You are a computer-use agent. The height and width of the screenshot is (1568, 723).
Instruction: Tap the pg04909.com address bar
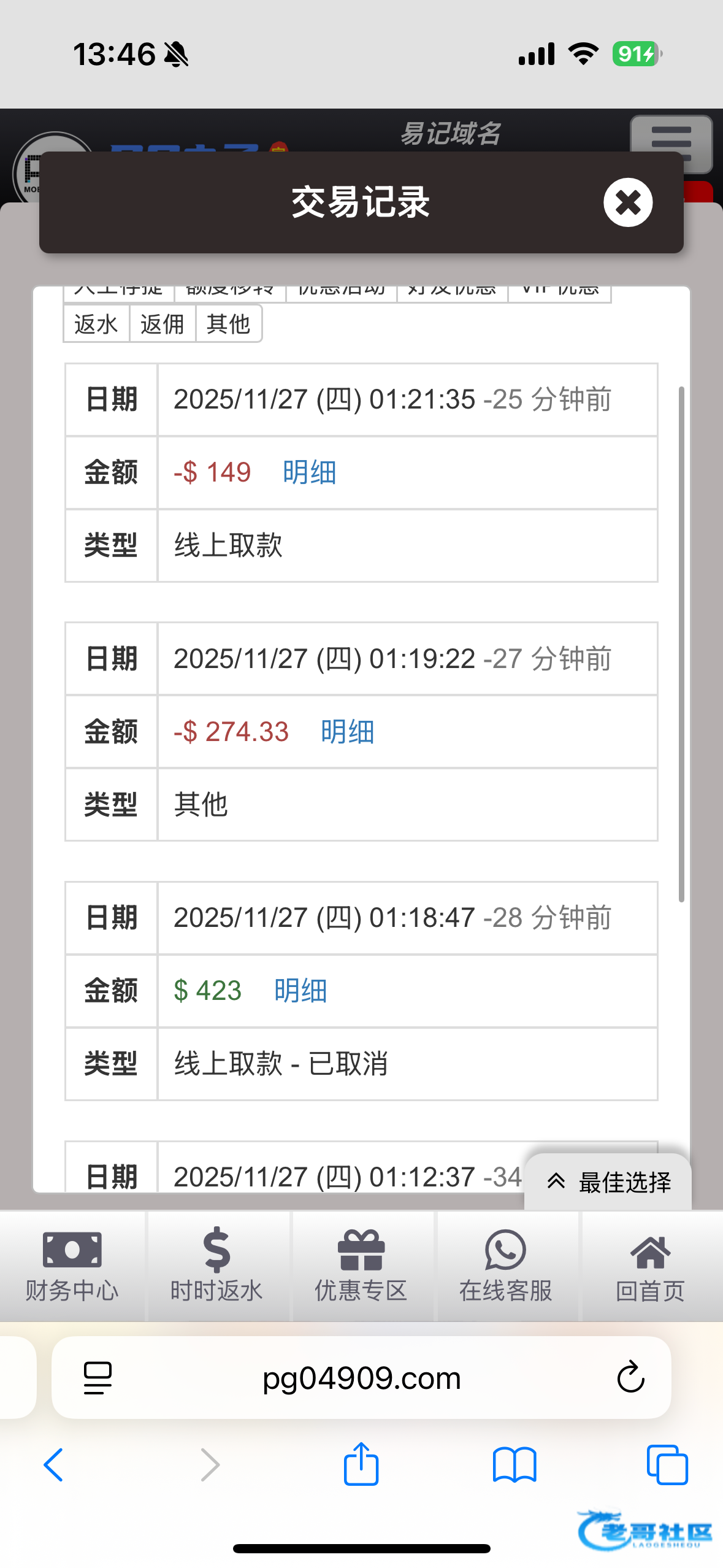coord(361,1378)
